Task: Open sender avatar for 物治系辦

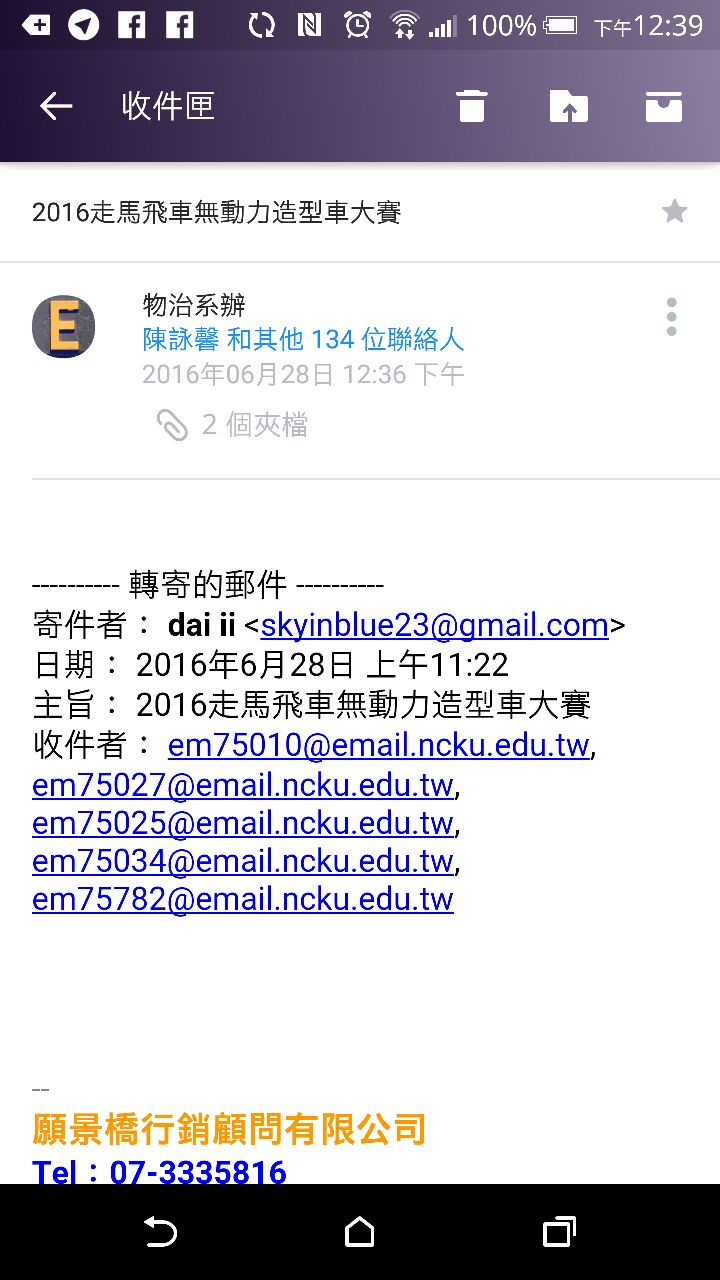Action: click(x=64, y=326)
